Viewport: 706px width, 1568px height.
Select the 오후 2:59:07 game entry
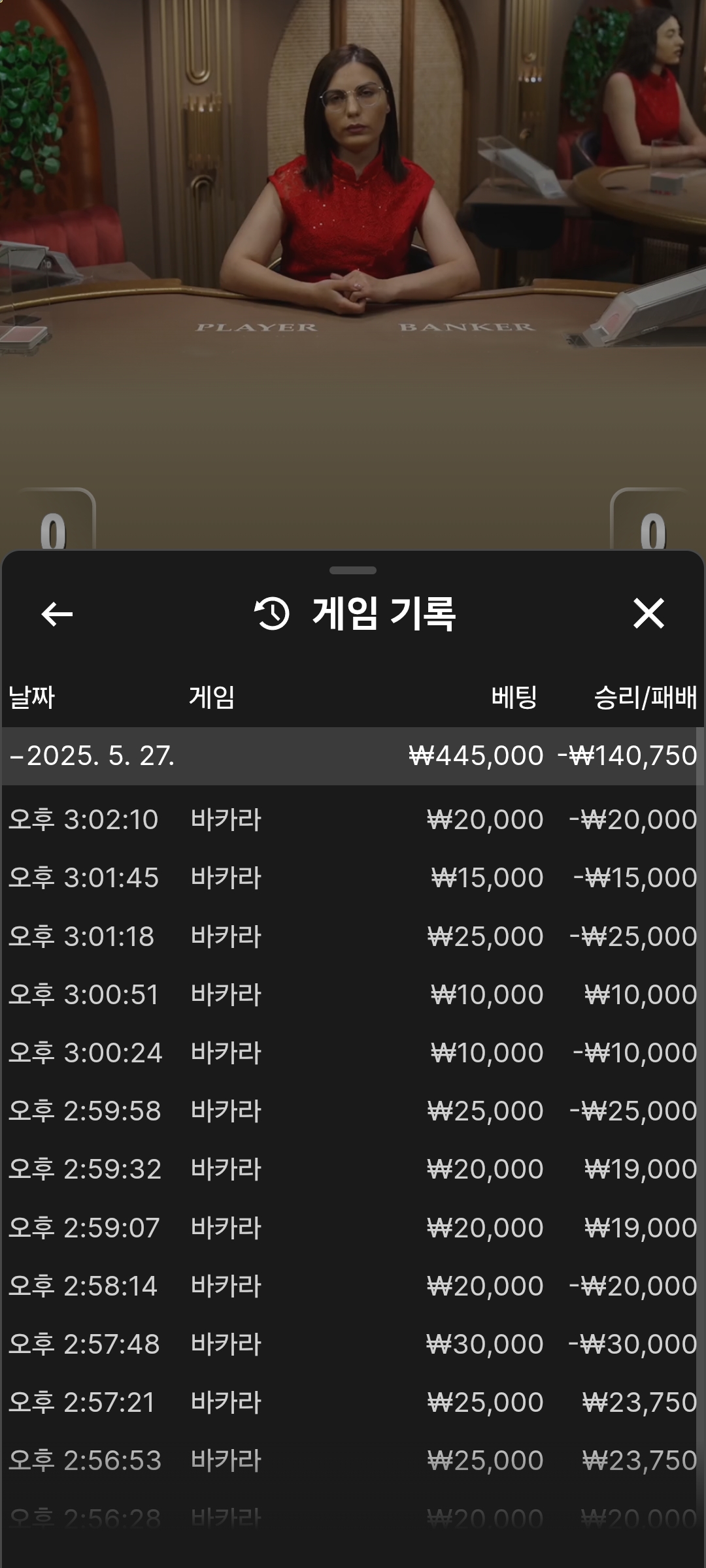(353, 1228)
